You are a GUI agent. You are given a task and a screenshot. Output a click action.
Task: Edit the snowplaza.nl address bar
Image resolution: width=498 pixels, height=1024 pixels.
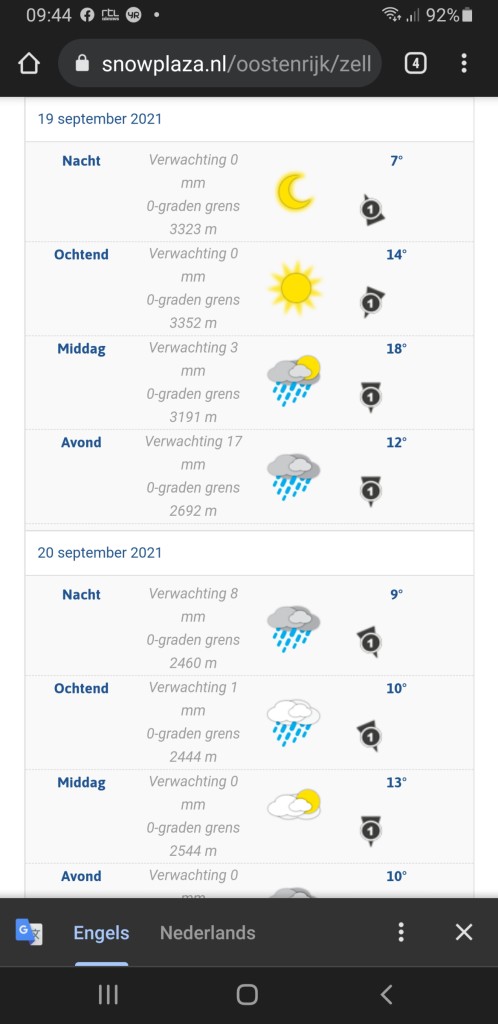coord(220,63)
